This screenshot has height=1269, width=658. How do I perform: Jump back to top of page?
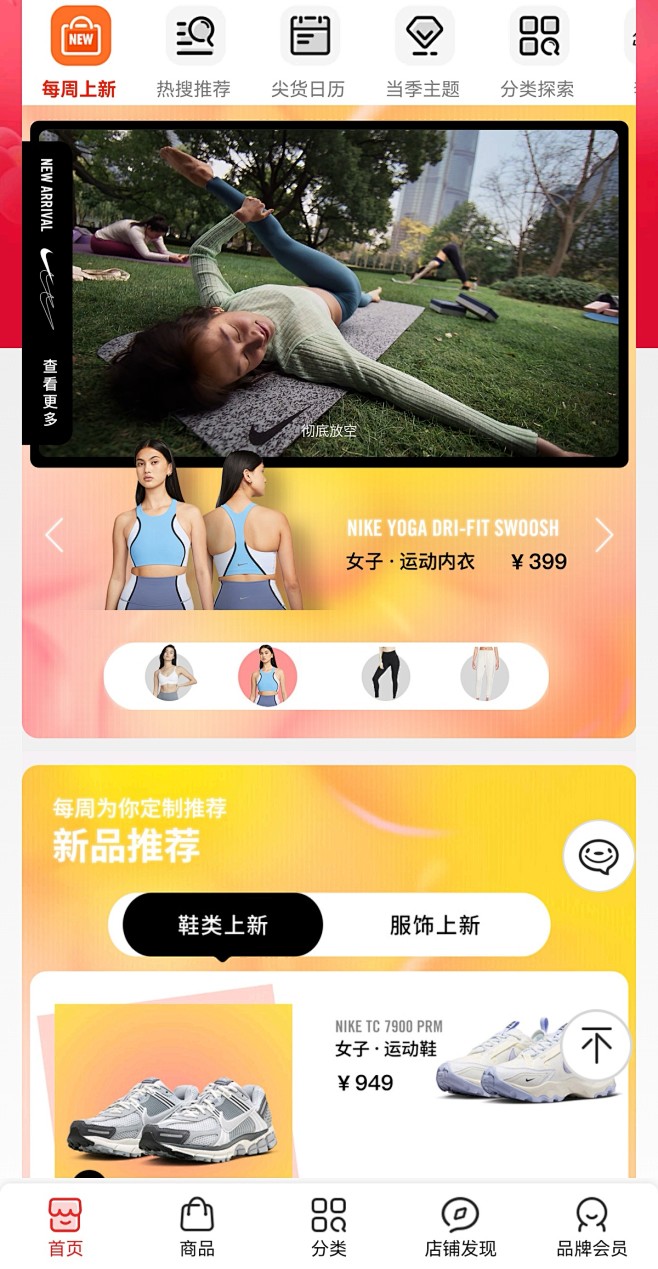[596, 1045]
